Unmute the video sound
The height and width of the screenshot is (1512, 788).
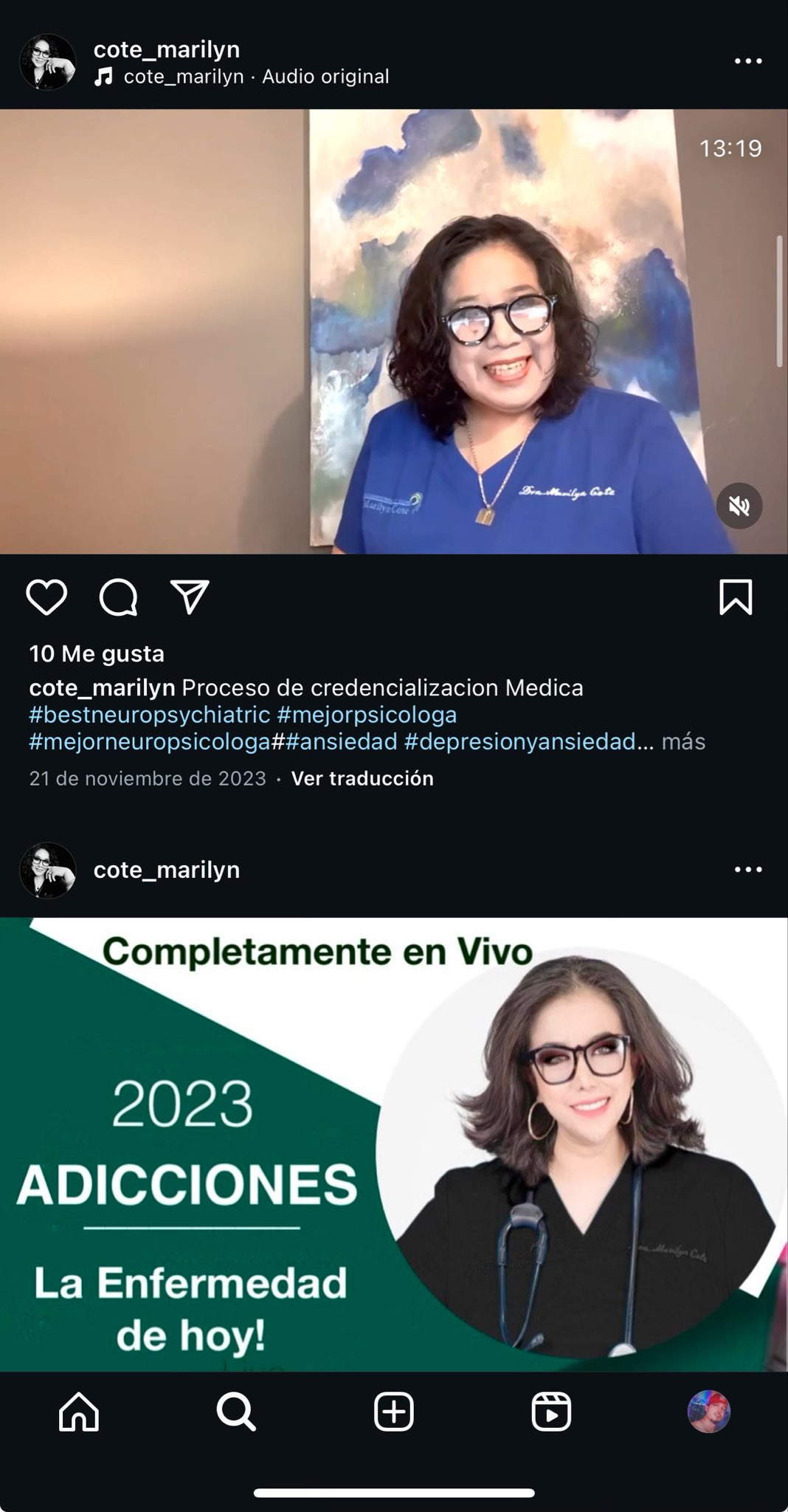coord(739,506)
